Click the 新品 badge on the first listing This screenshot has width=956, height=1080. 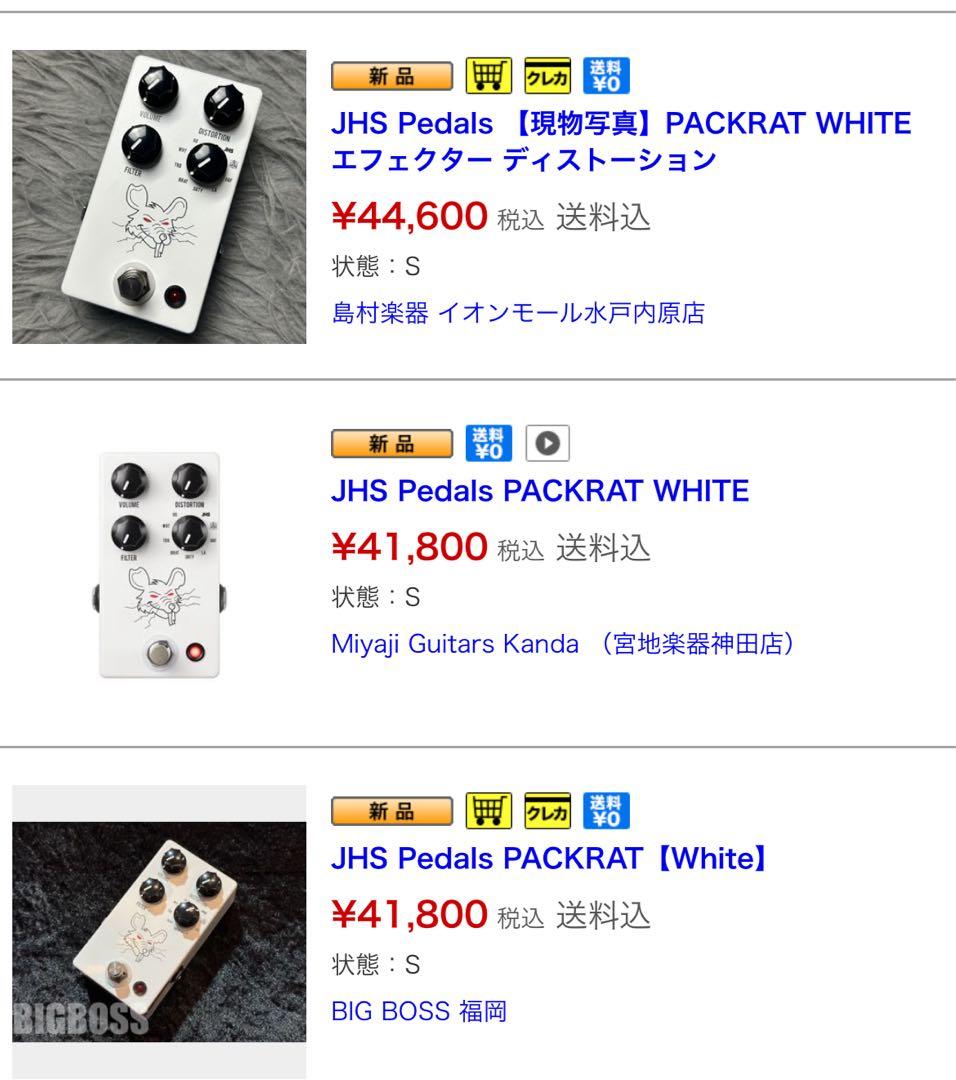394,74
